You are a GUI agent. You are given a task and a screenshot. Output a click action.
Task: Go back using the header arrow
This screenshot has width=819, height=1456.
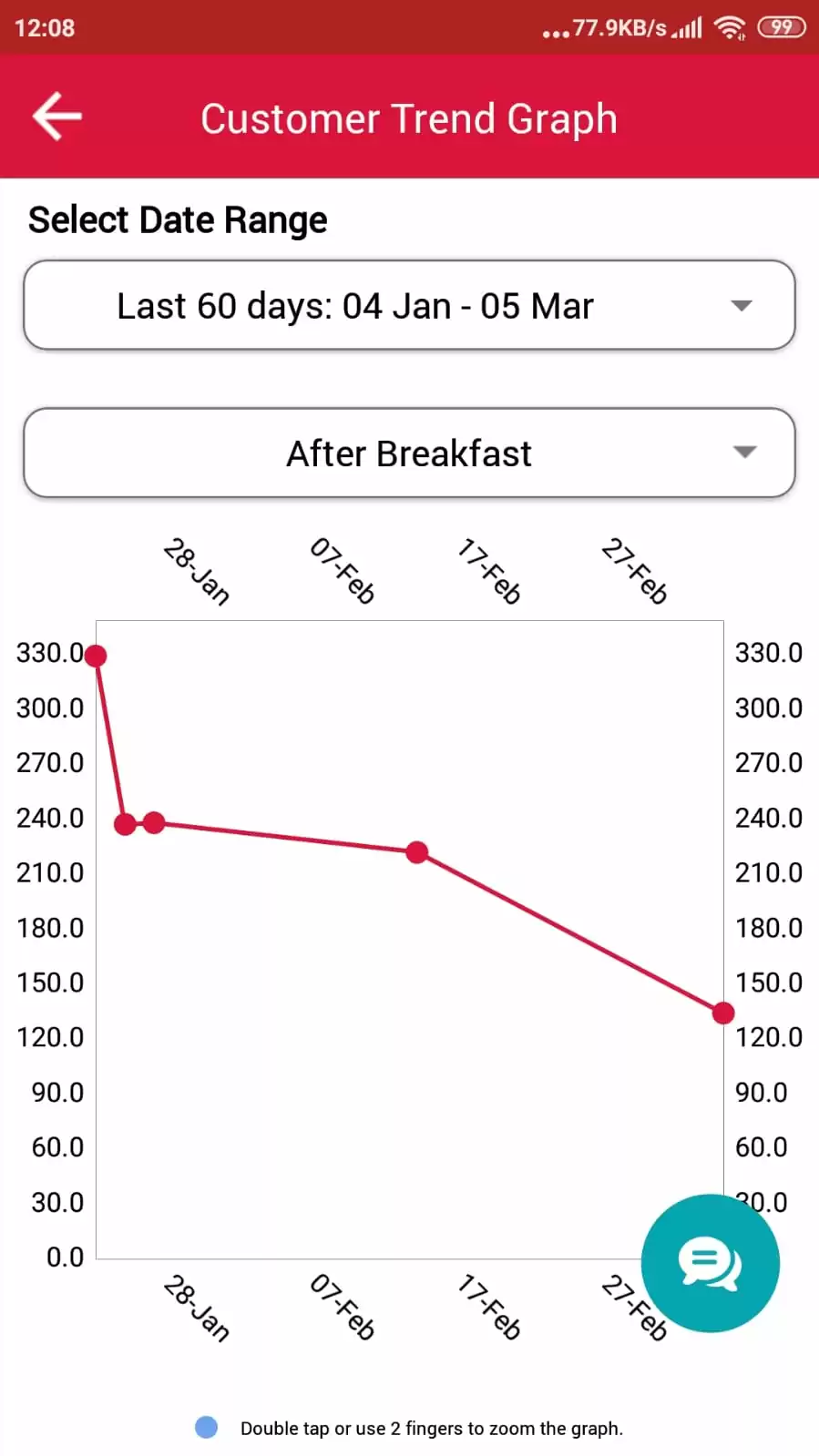point(56,117)
